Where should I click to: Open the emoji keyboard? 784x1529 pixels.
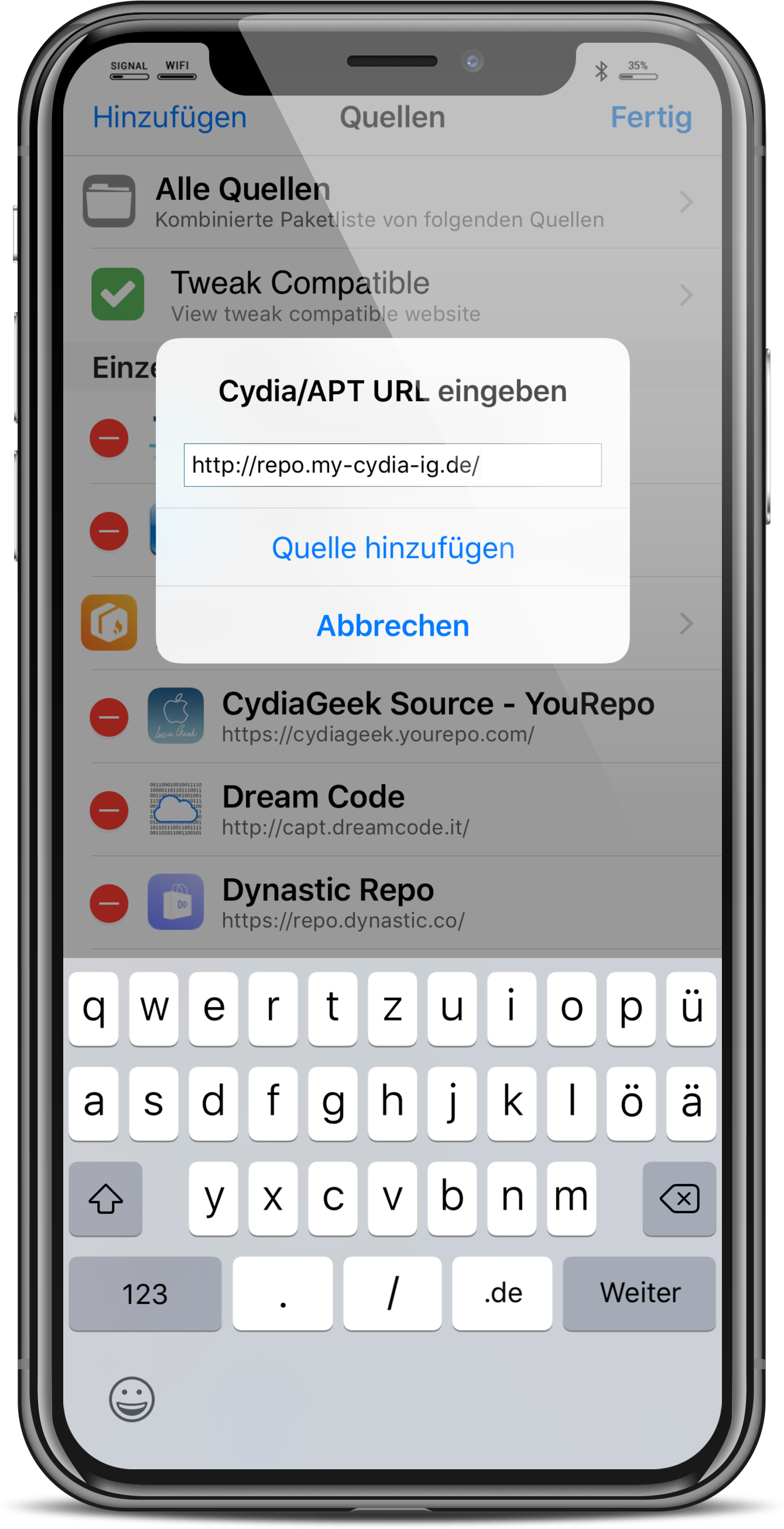[132, 1399]
